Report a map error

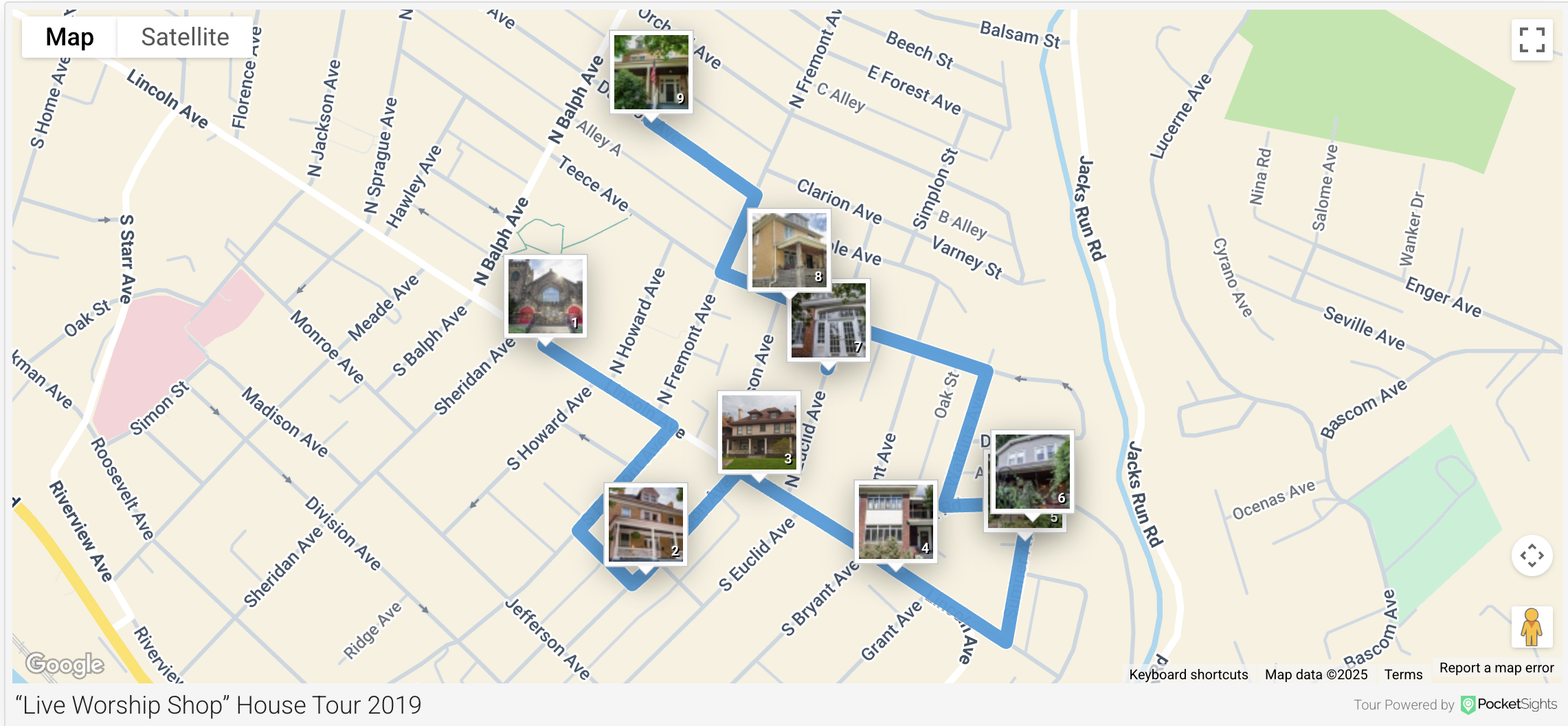pos(1496,668)
